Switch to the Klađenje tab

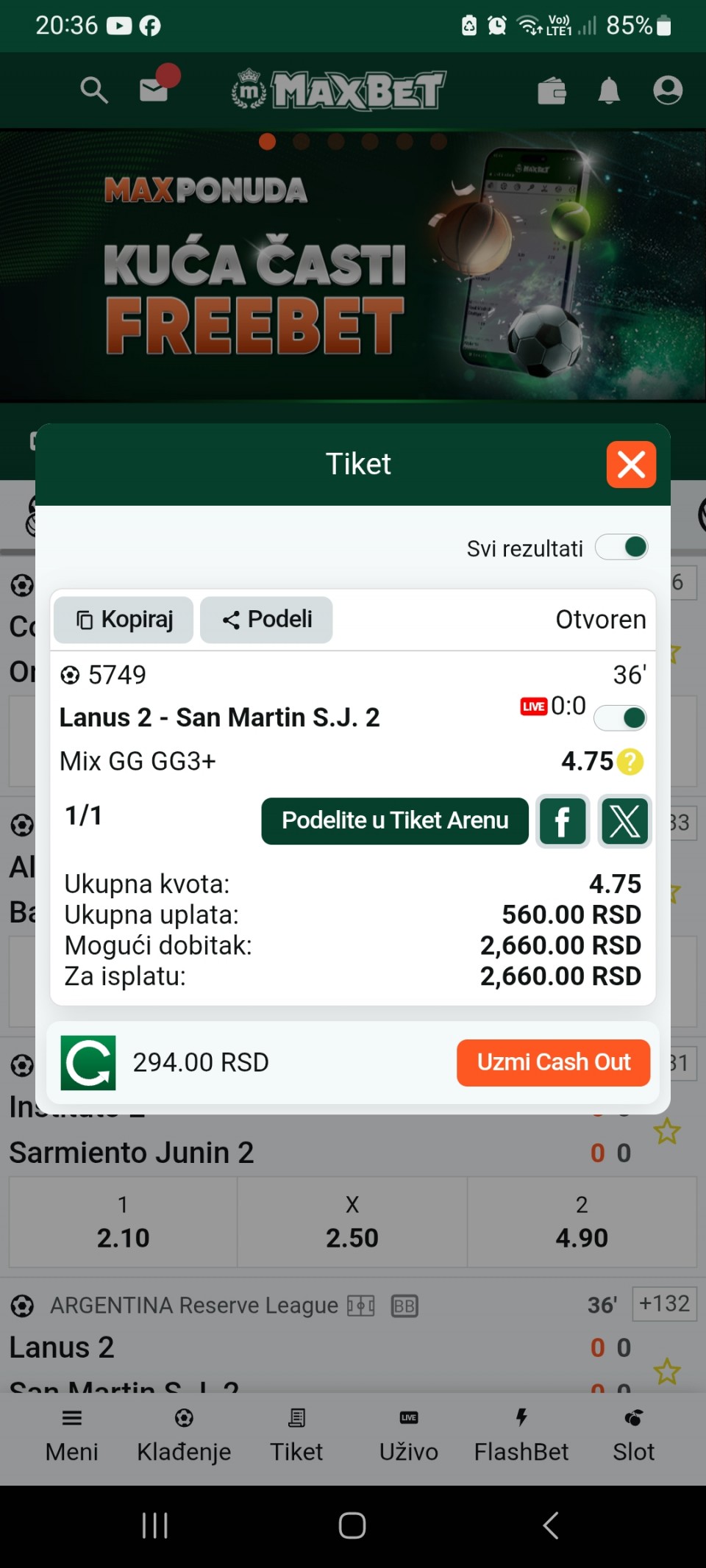click(184, 1436)
